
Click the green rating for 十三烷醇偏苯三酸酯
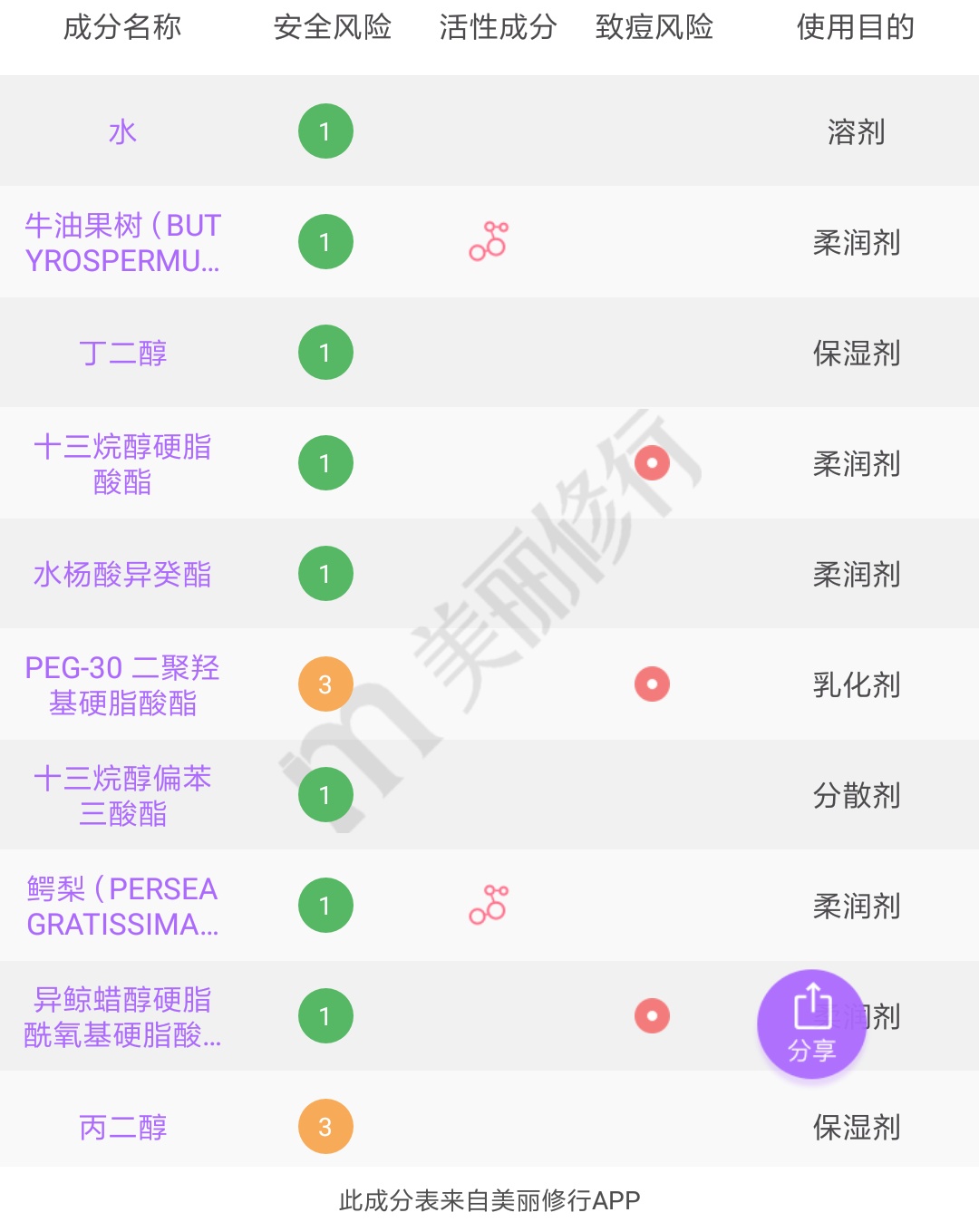pos(325,795)
